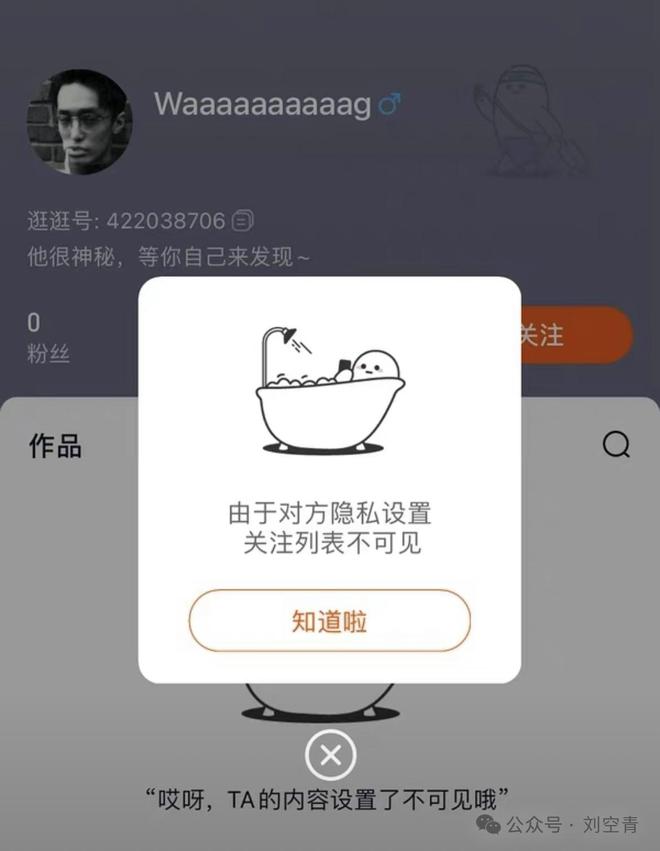Copy the 逛逛号 ID number

(243, 220)
